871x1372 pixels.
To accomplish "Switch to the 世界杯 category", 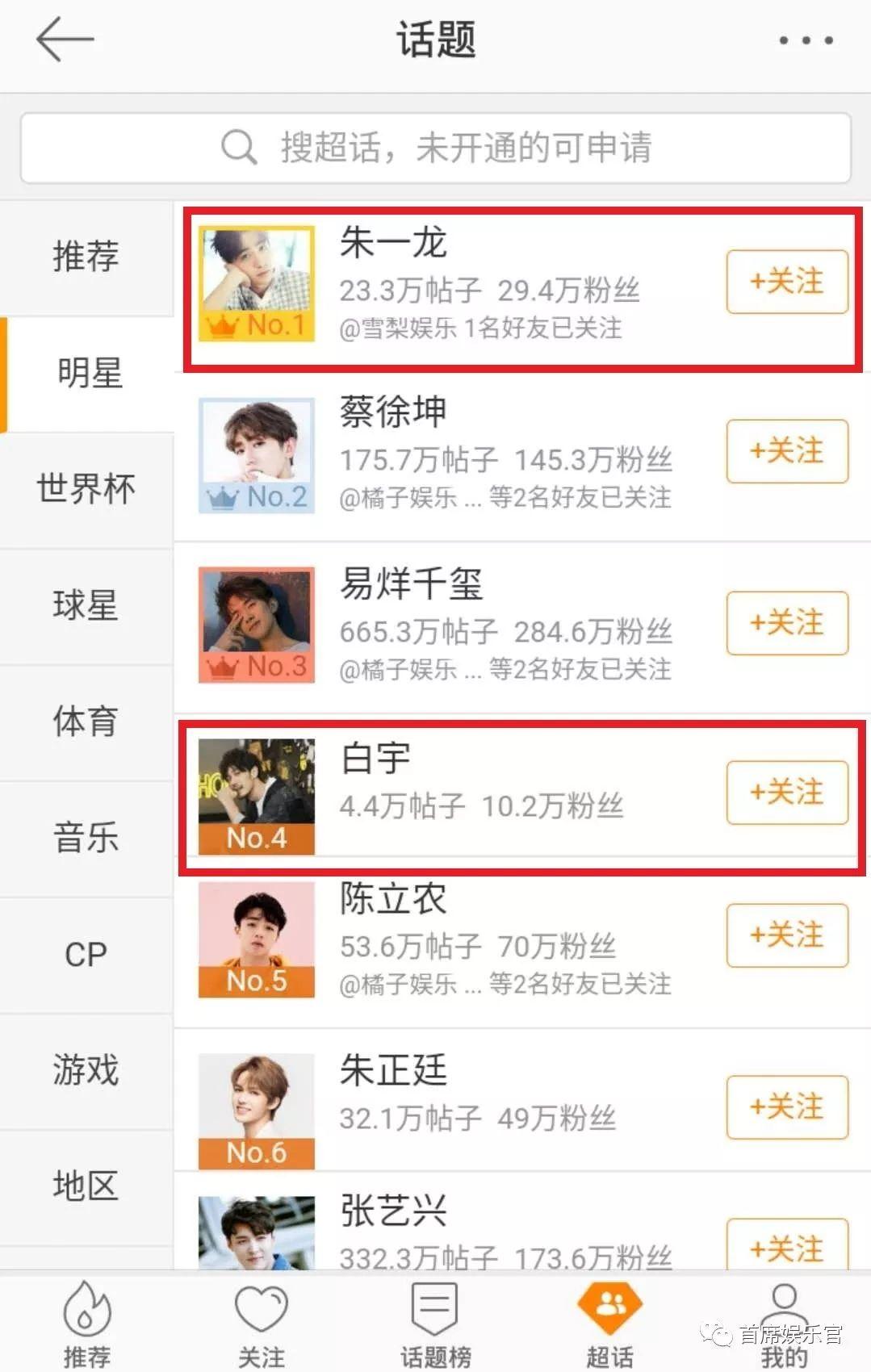I will click(x=86, y=489).
